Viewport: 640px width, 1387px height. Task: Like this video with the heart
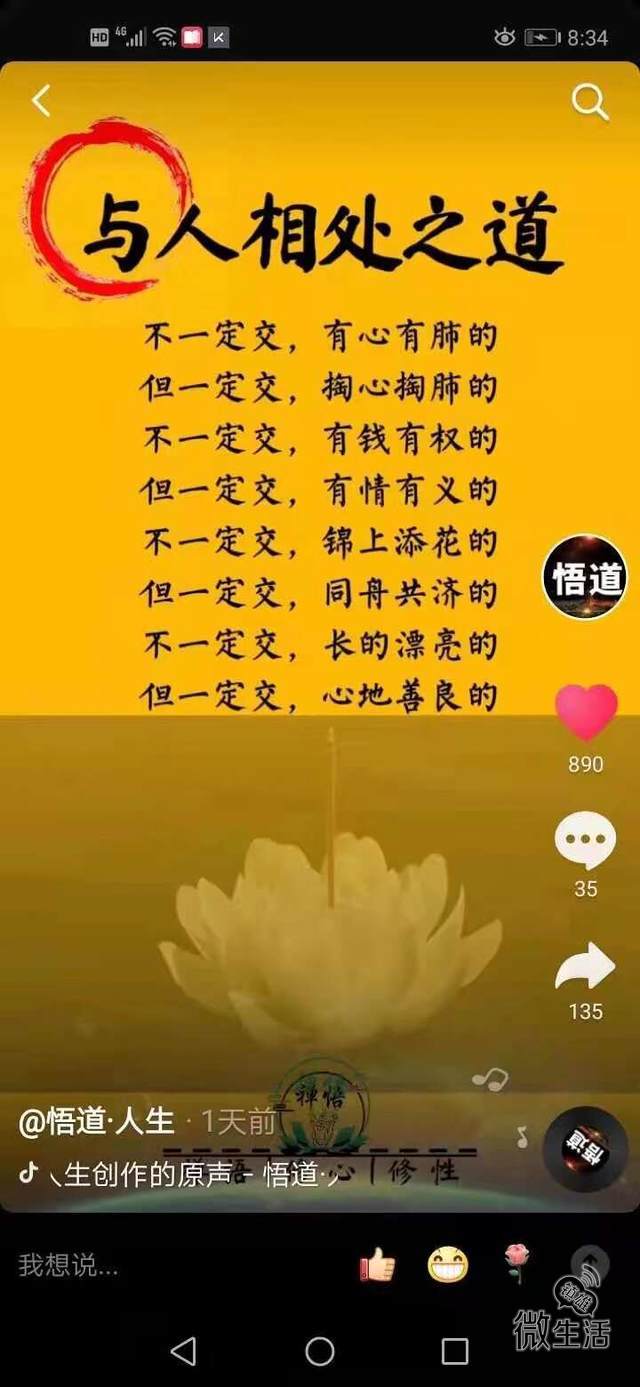click(x=586, y=712)
